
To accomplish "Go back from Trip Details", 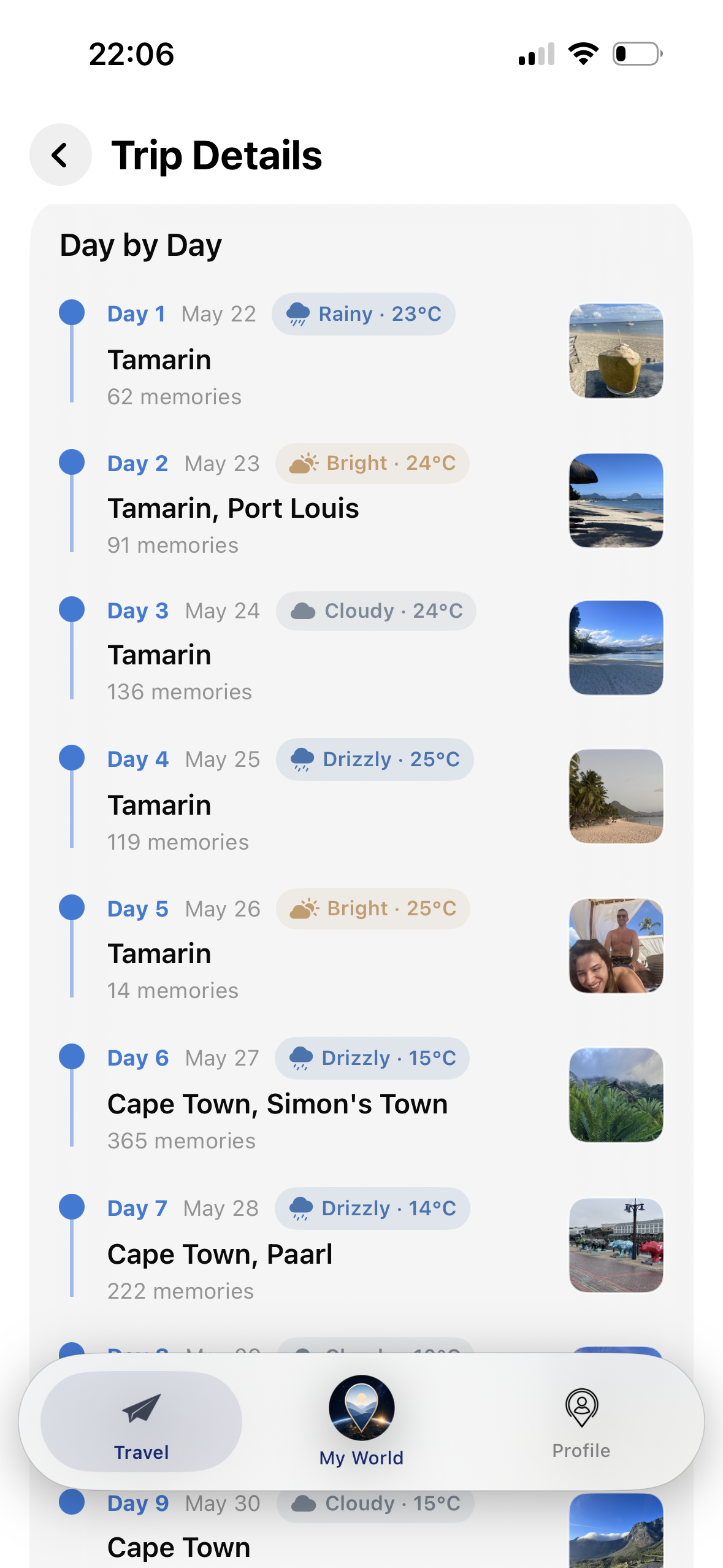I will [x=61, y=155].
